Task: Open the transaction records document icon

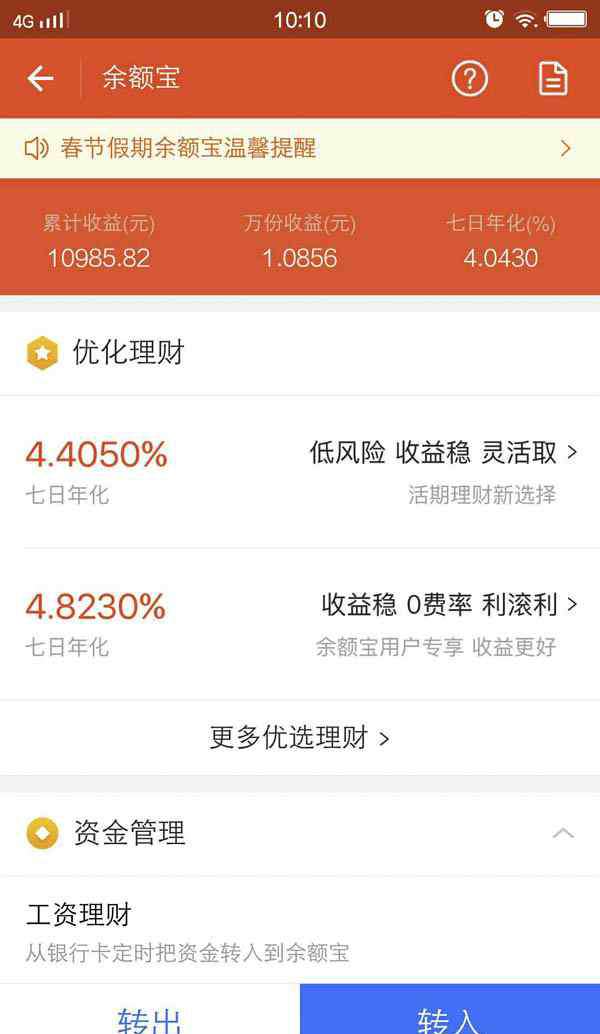Action: tap(553, 78)
